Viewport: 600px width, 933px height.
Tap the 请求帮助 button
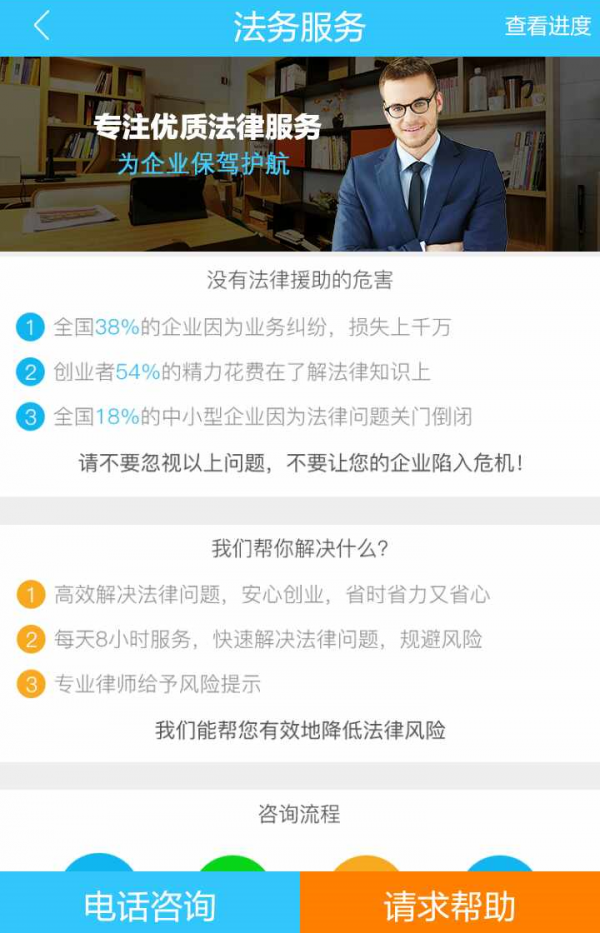pos(450,904)
